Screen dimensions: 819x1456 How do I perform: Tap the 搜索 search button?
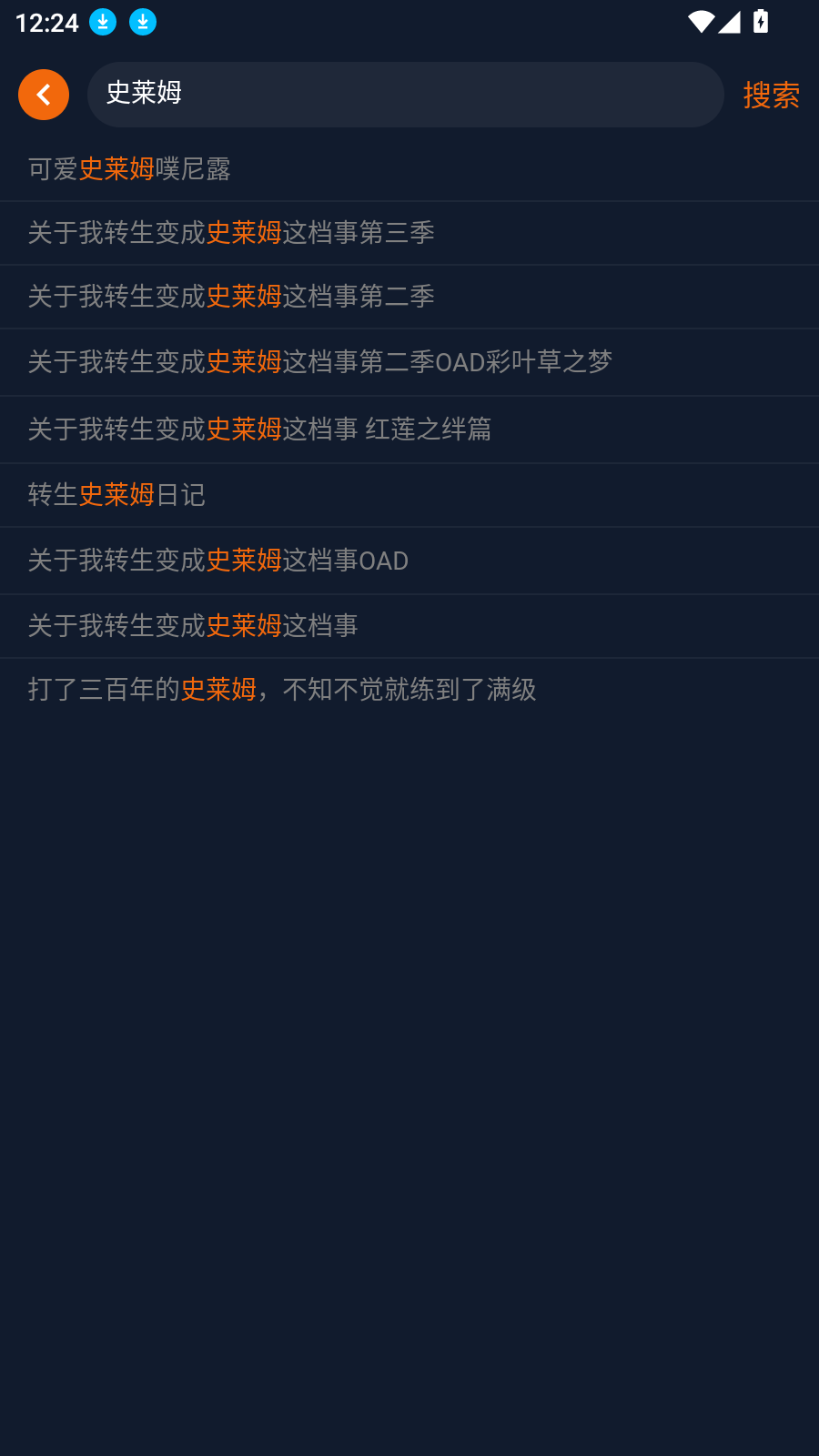771,94
